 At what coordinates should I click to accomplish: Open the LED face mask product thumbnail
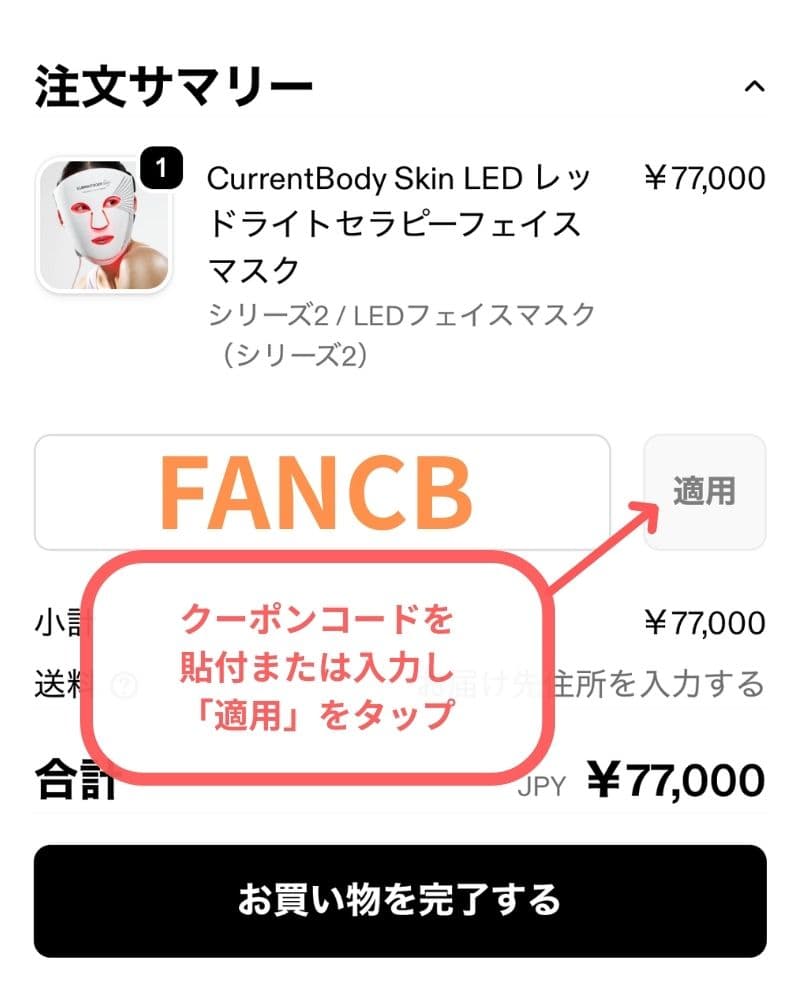100,220
